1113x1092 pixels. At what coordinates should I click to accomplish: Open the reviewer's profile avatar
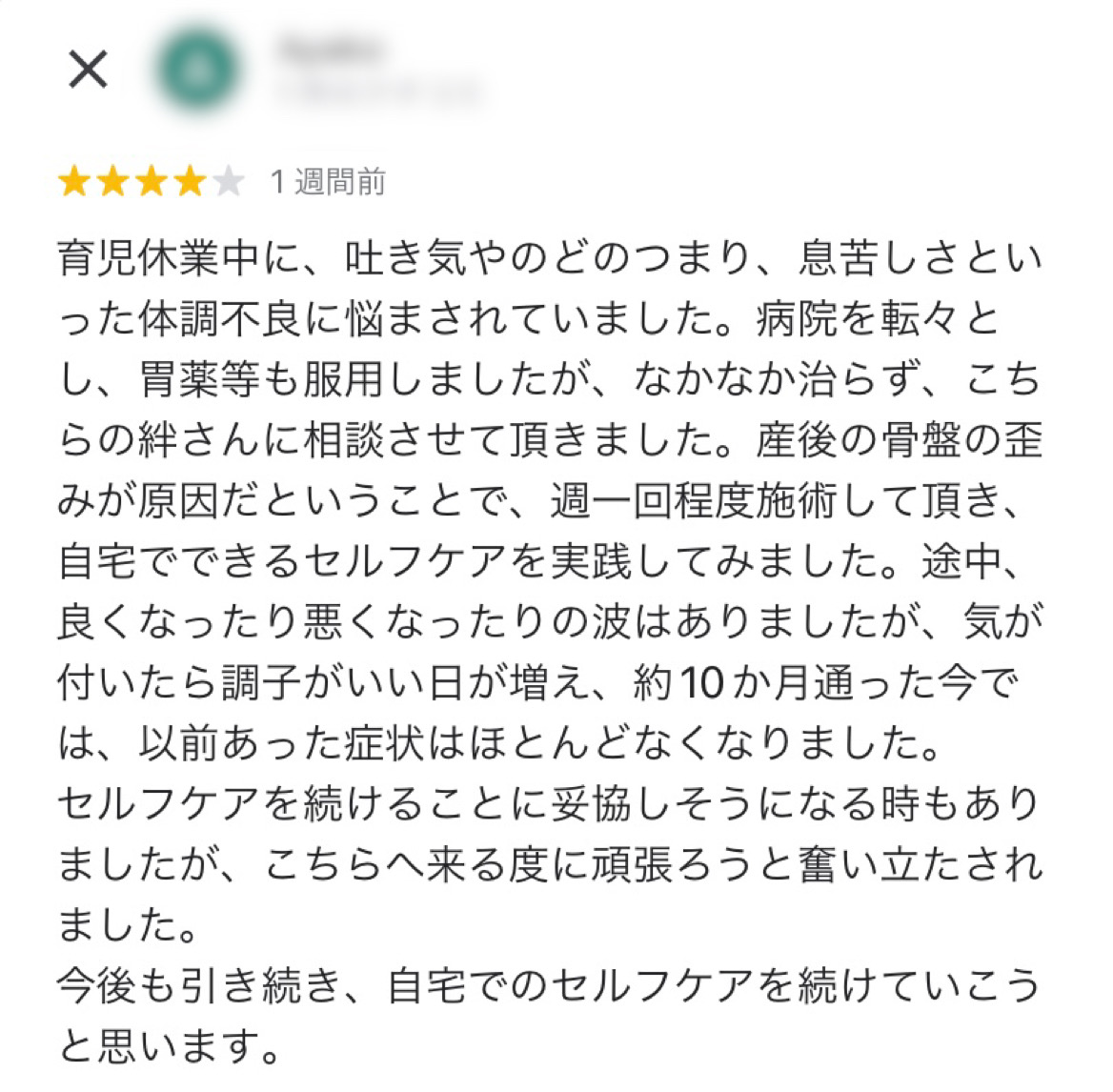[x=197, y=70]
